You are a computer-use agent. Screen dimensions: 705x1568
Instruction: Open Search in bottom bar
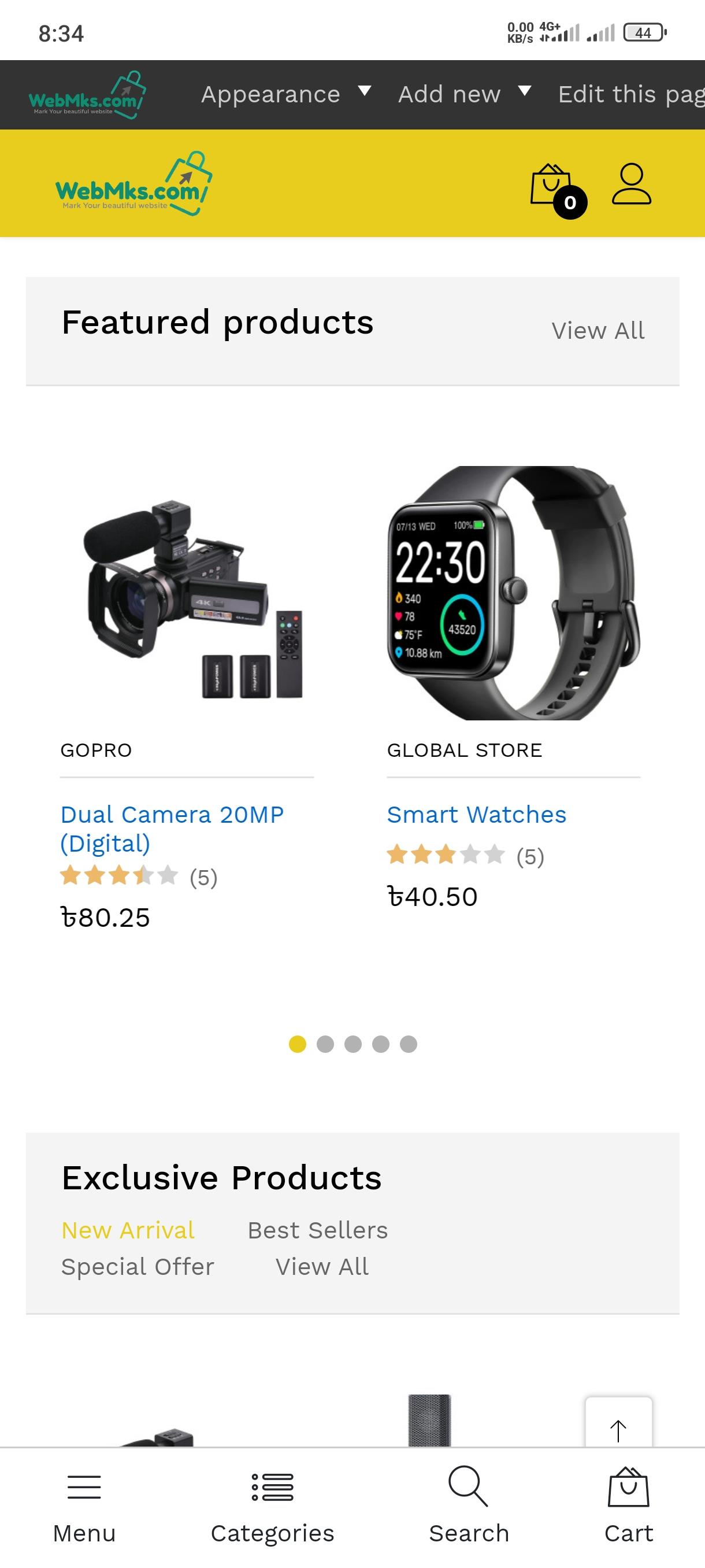(469, 1507)
